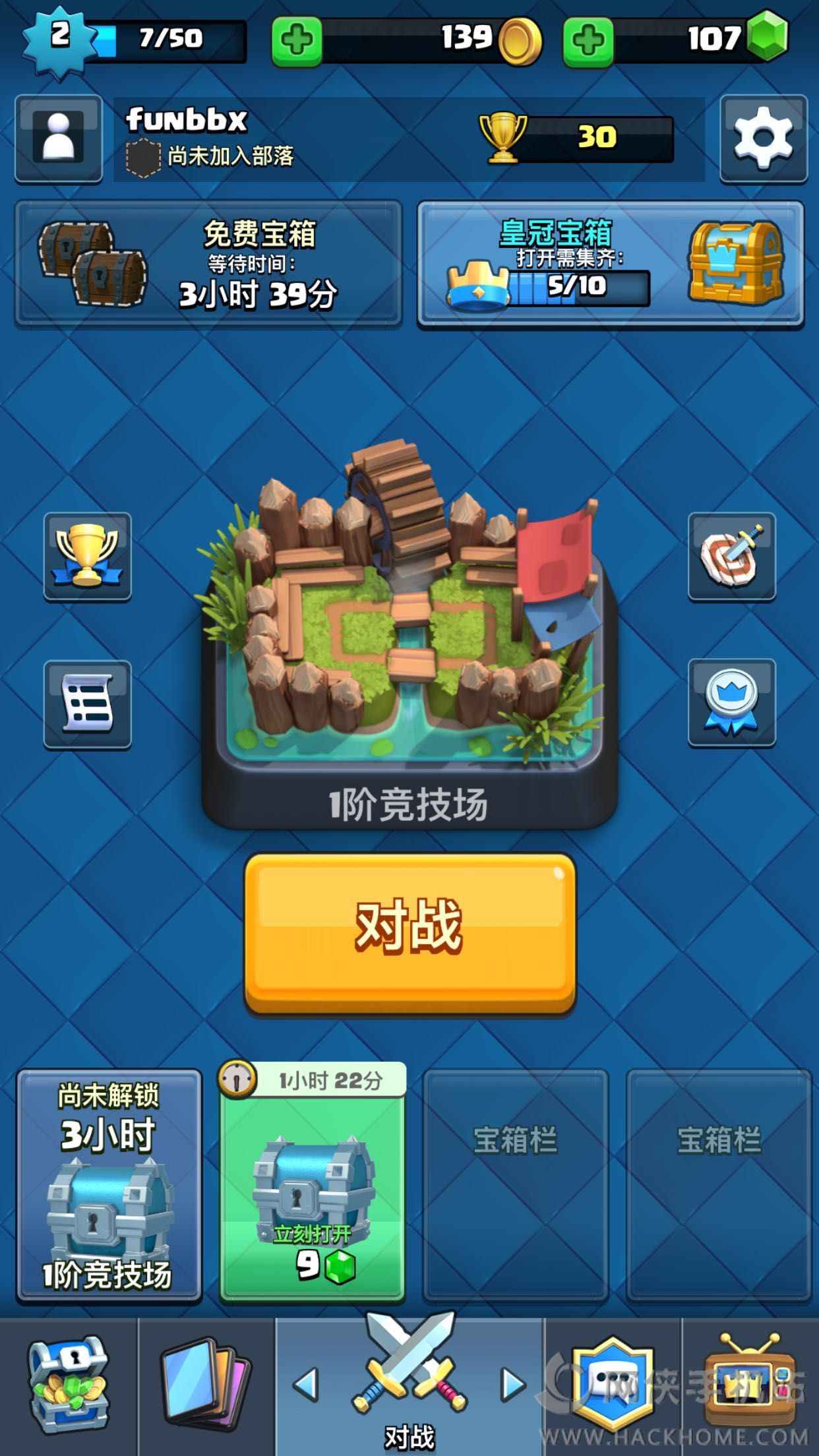Tap the 1阶竞技场 arena image

click(409, 633)
